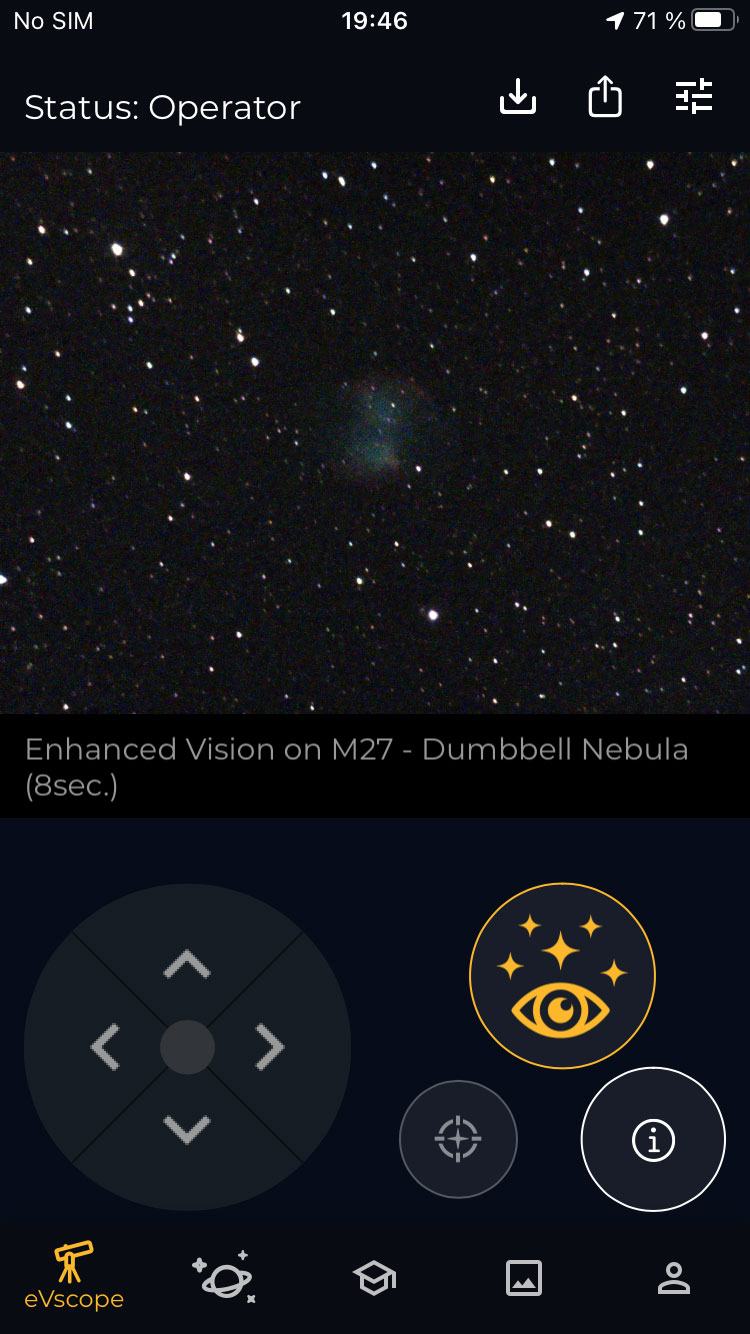
Task: Move the telescope left with the arrow
Action: tap(105, 1047)
